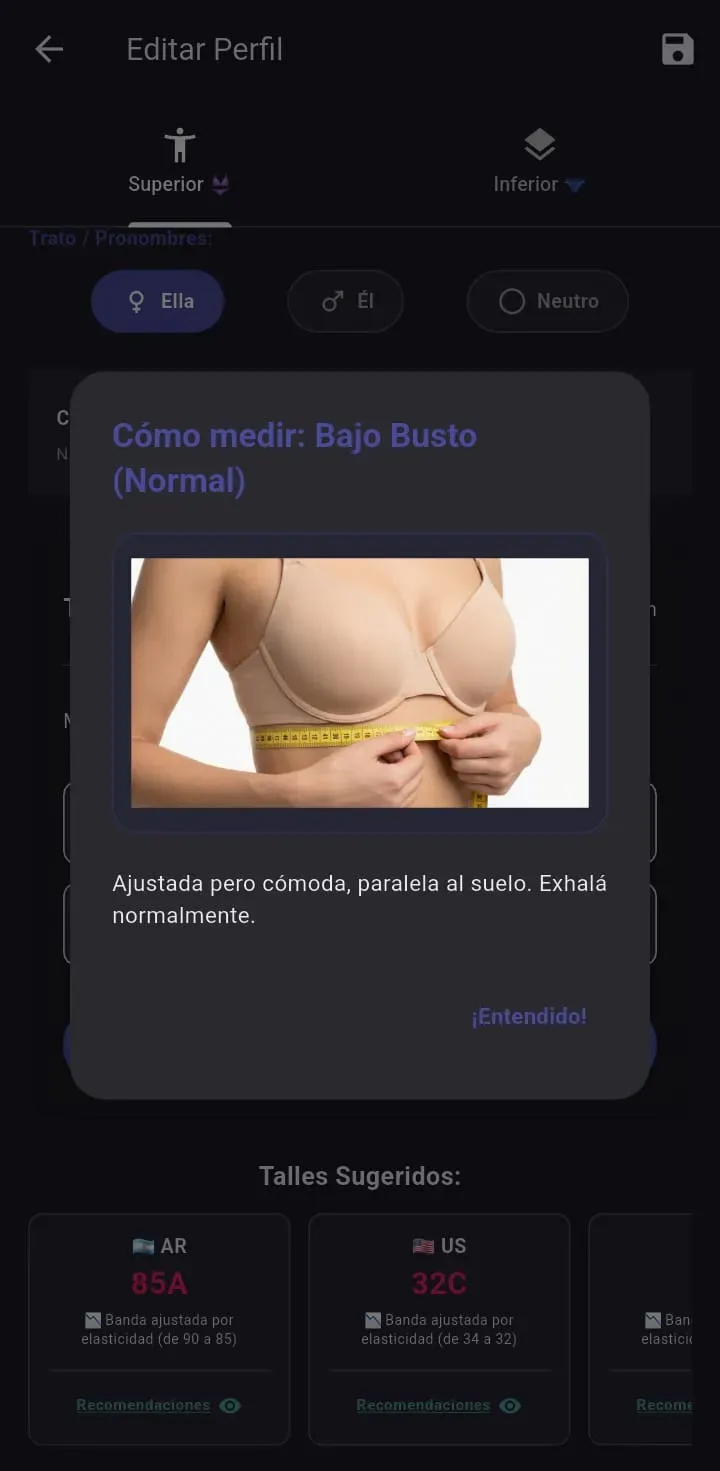Dismiss the dialog with ¡Entendido!

coord(528,1016)
